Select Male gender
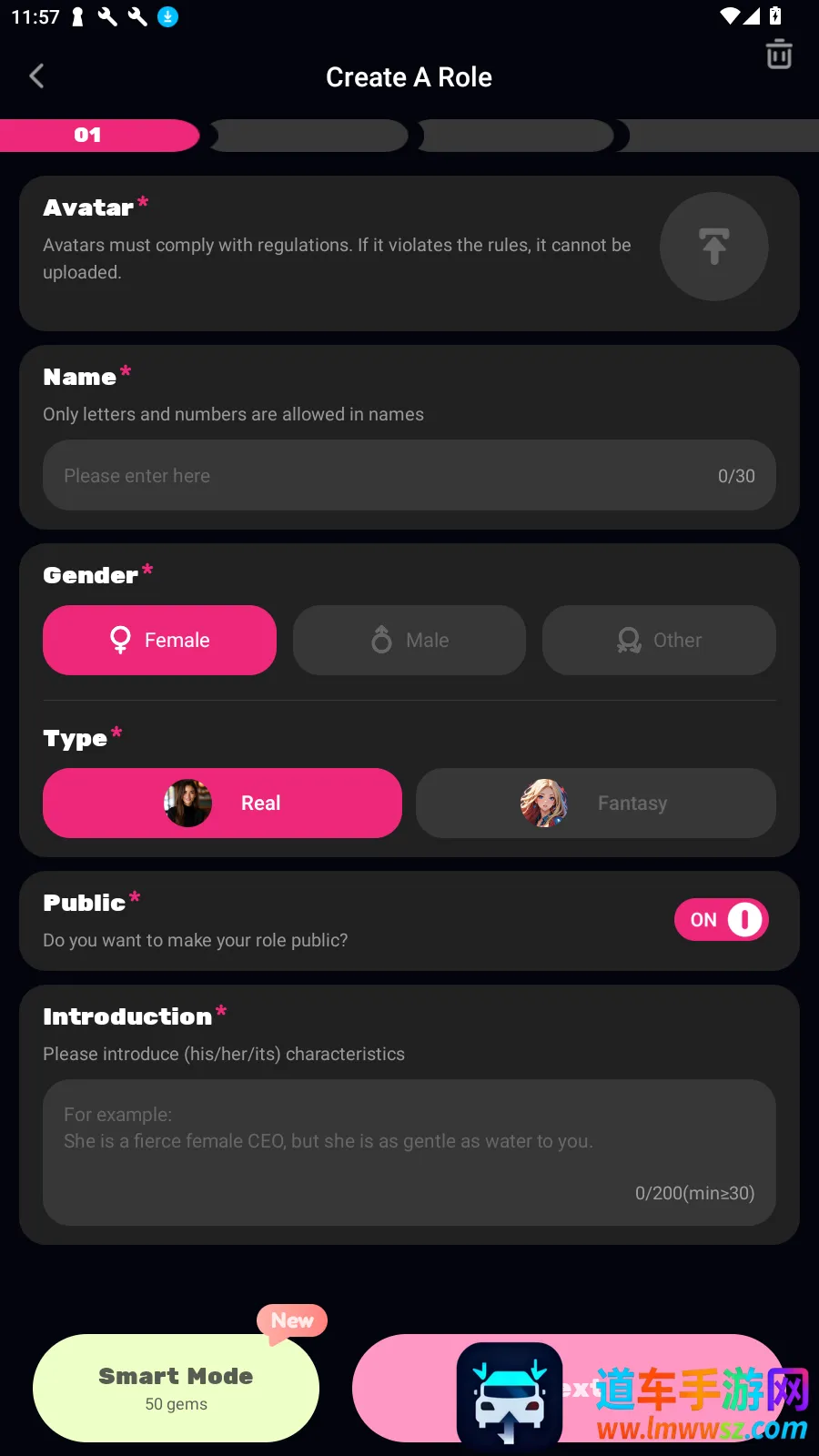The width and height of the screenshot is (819, 1456). coord(409,641)
